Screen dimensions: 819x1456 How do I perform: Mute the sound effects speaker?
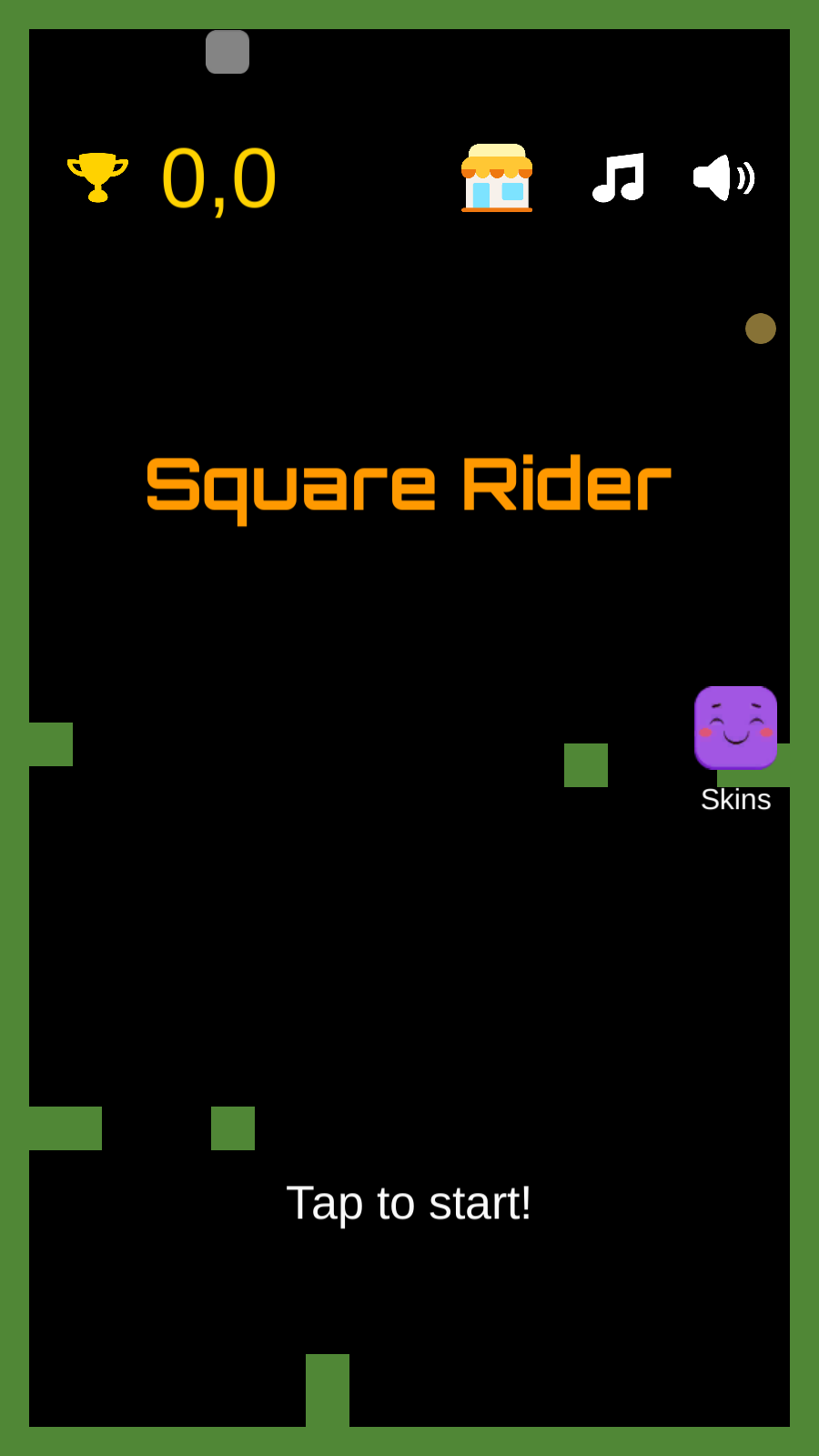tap(723, 177)
